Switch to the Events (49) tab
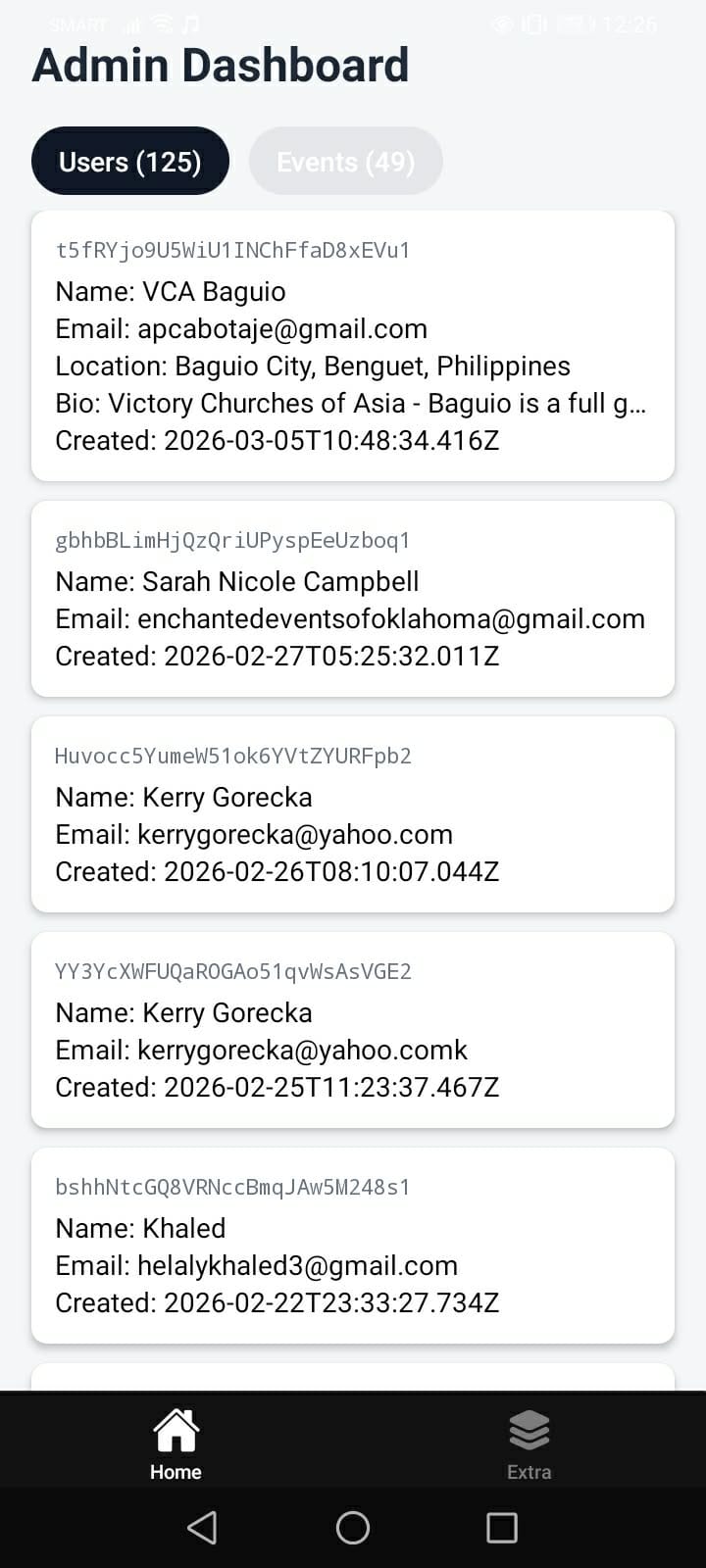Screen dimensions: 706x1568 pyautogui.click(x=345, y=161)
